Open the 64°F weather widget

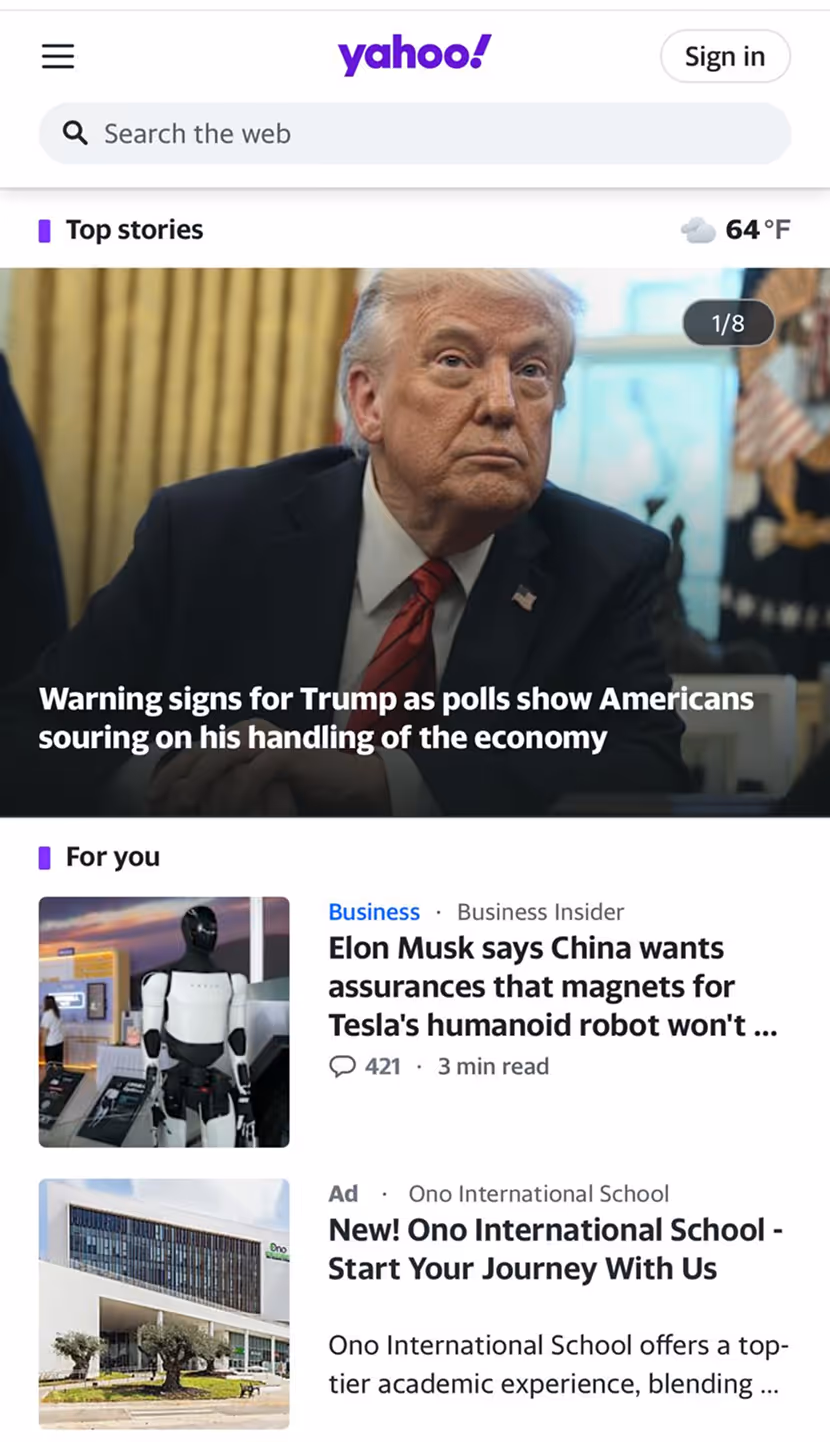click(x=735, y=230)
